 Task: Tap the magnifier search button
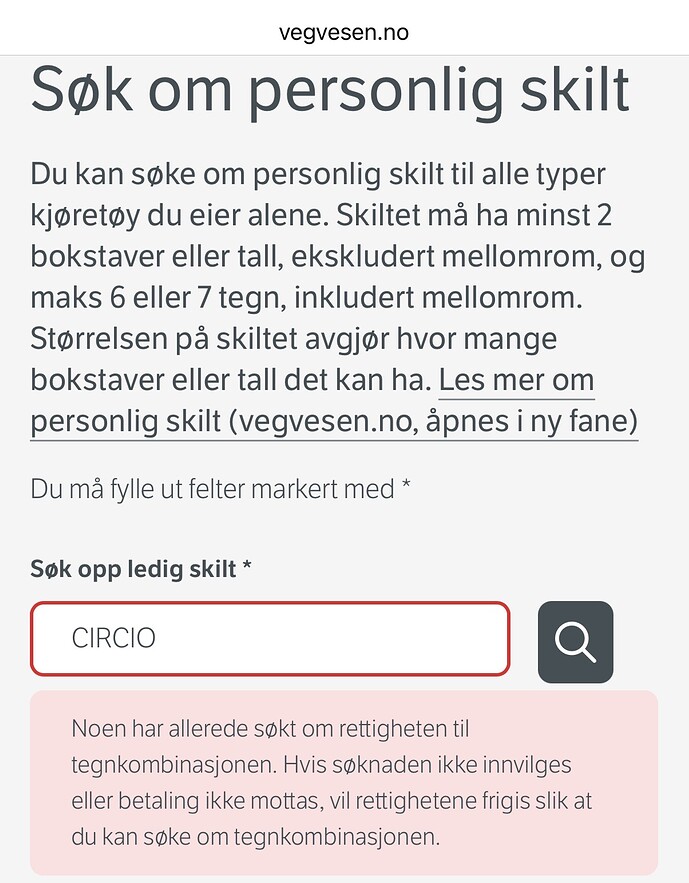(x=575, y=642)
